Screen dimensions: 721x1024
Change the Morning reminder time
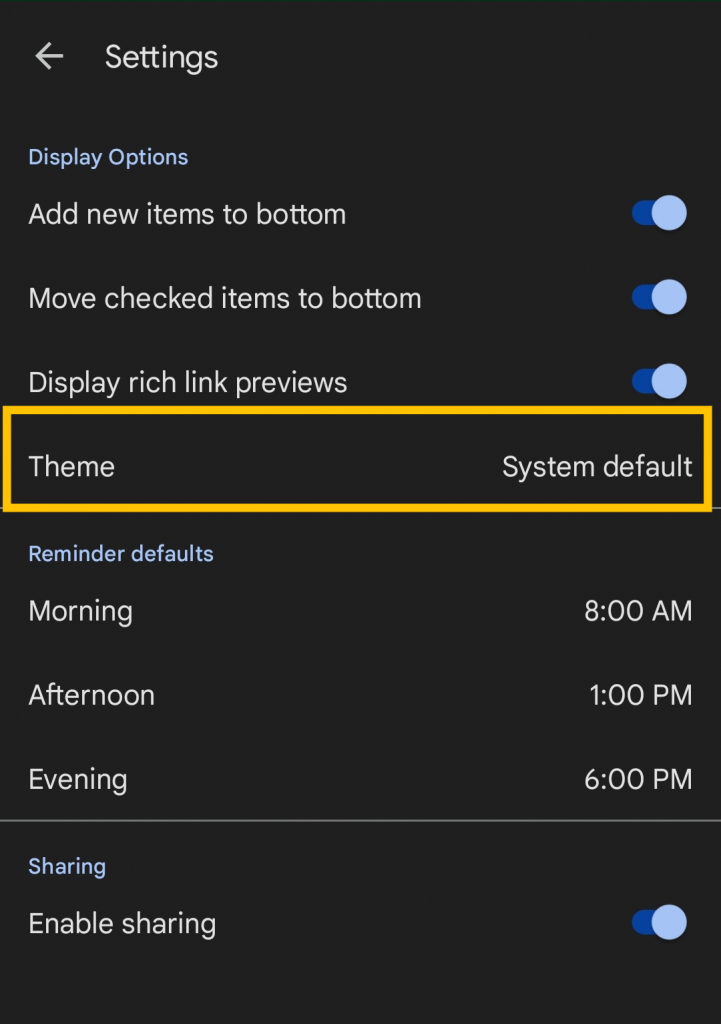360,611
